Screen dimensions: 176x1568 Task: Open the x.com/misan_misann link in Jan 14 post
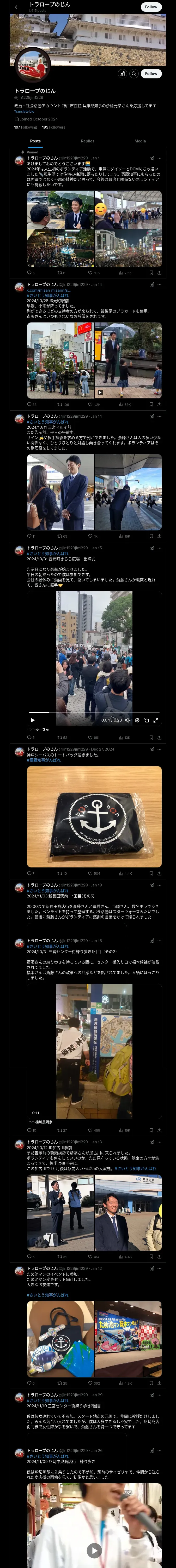pos(48,290)
